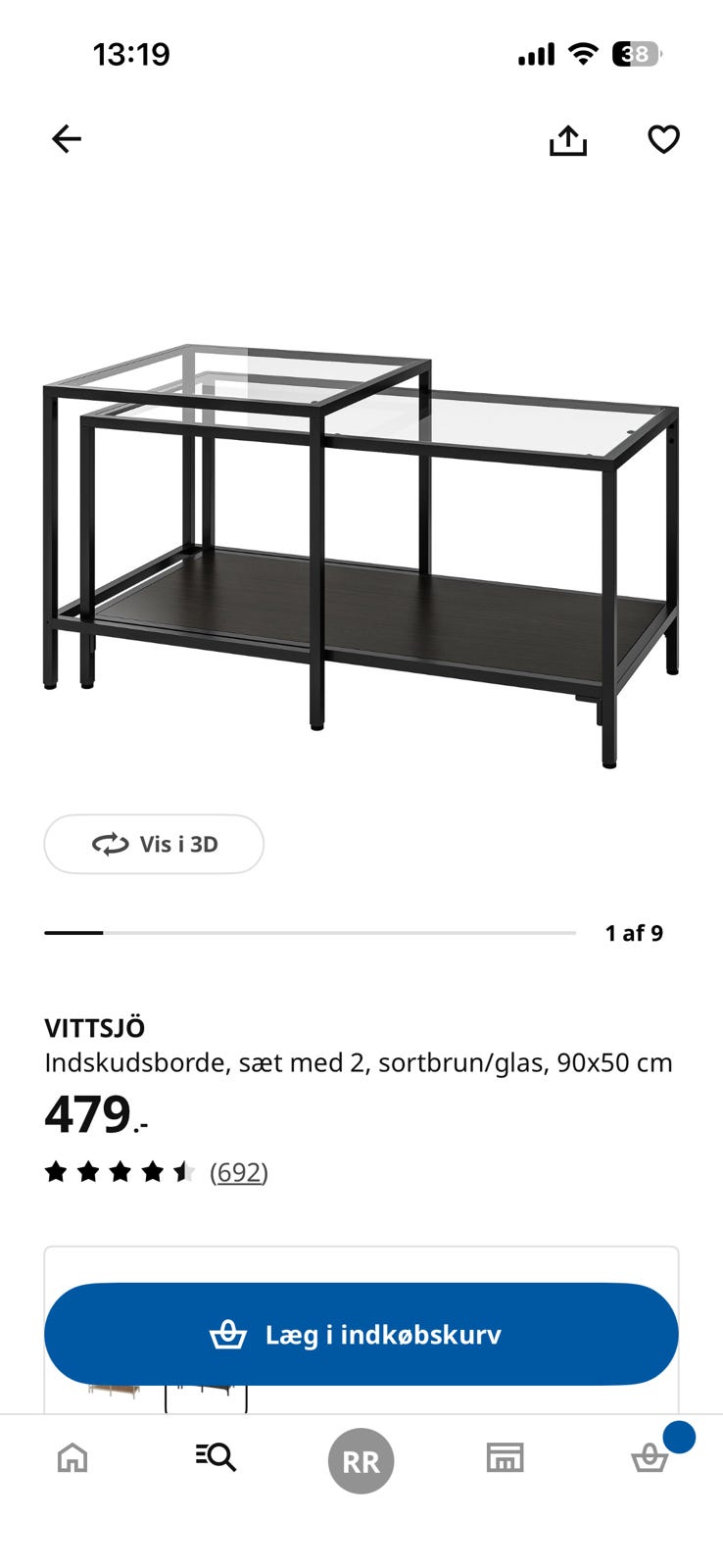723x1568 pixels.
Task: Switch to the store tab
Action: [x=506, y=1458]
